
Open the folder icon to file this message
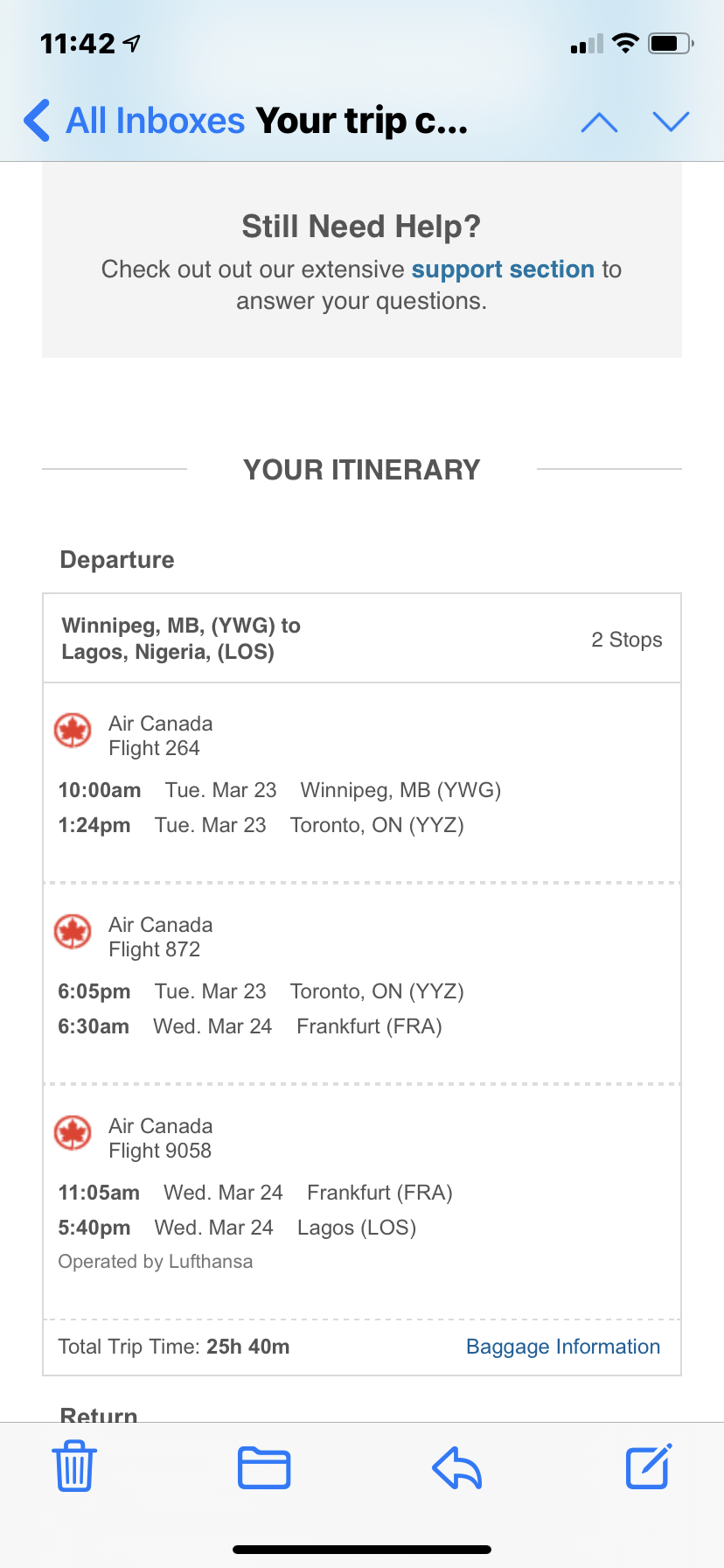click(x=264, y=1466)
